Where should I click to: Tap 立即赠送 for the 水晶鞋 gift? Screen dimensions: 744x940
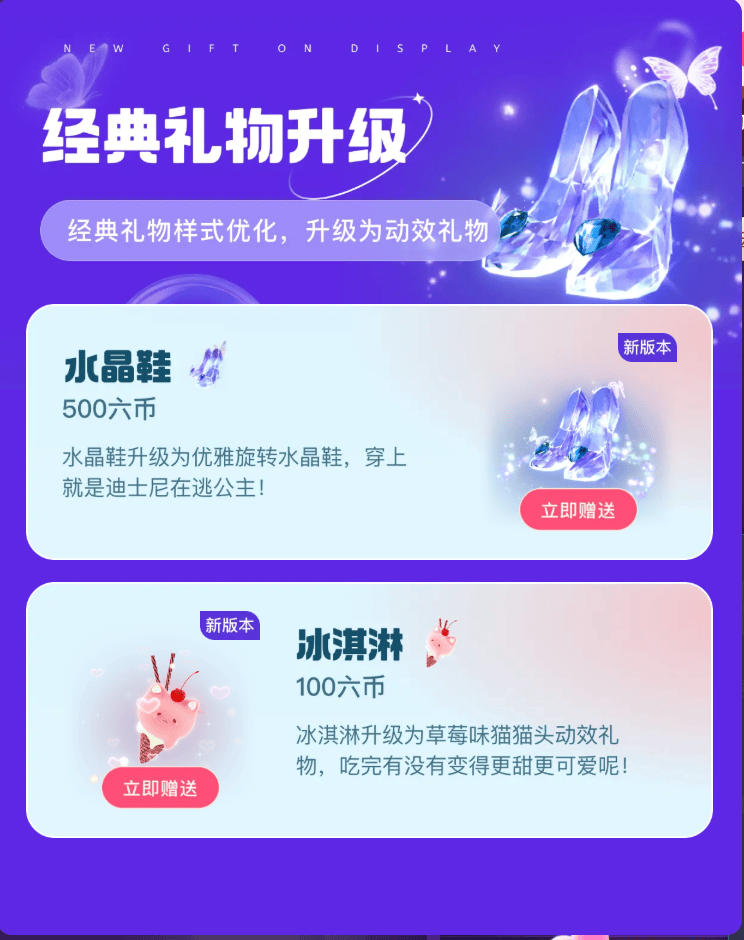pos(578,510)
